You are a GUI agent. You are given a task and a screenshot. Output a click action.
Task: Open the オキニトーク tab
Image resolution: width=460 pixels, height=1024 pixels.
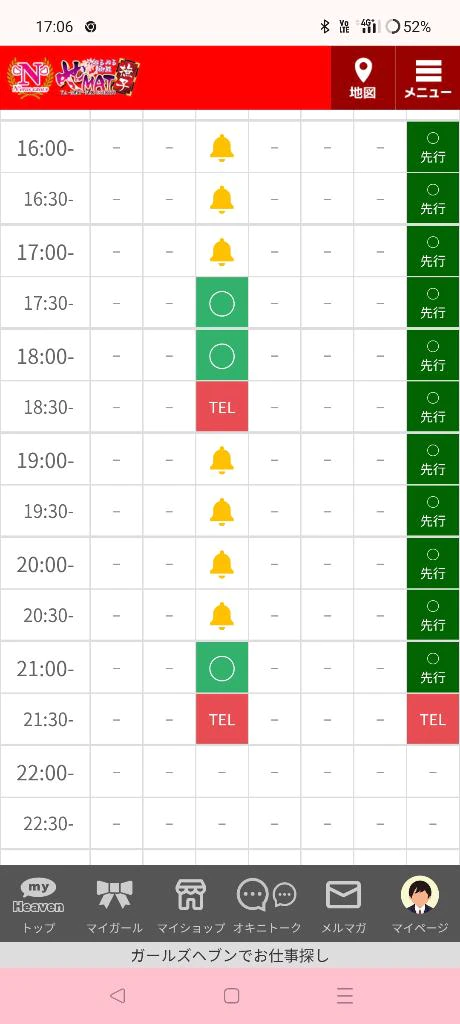pos(267,904)
